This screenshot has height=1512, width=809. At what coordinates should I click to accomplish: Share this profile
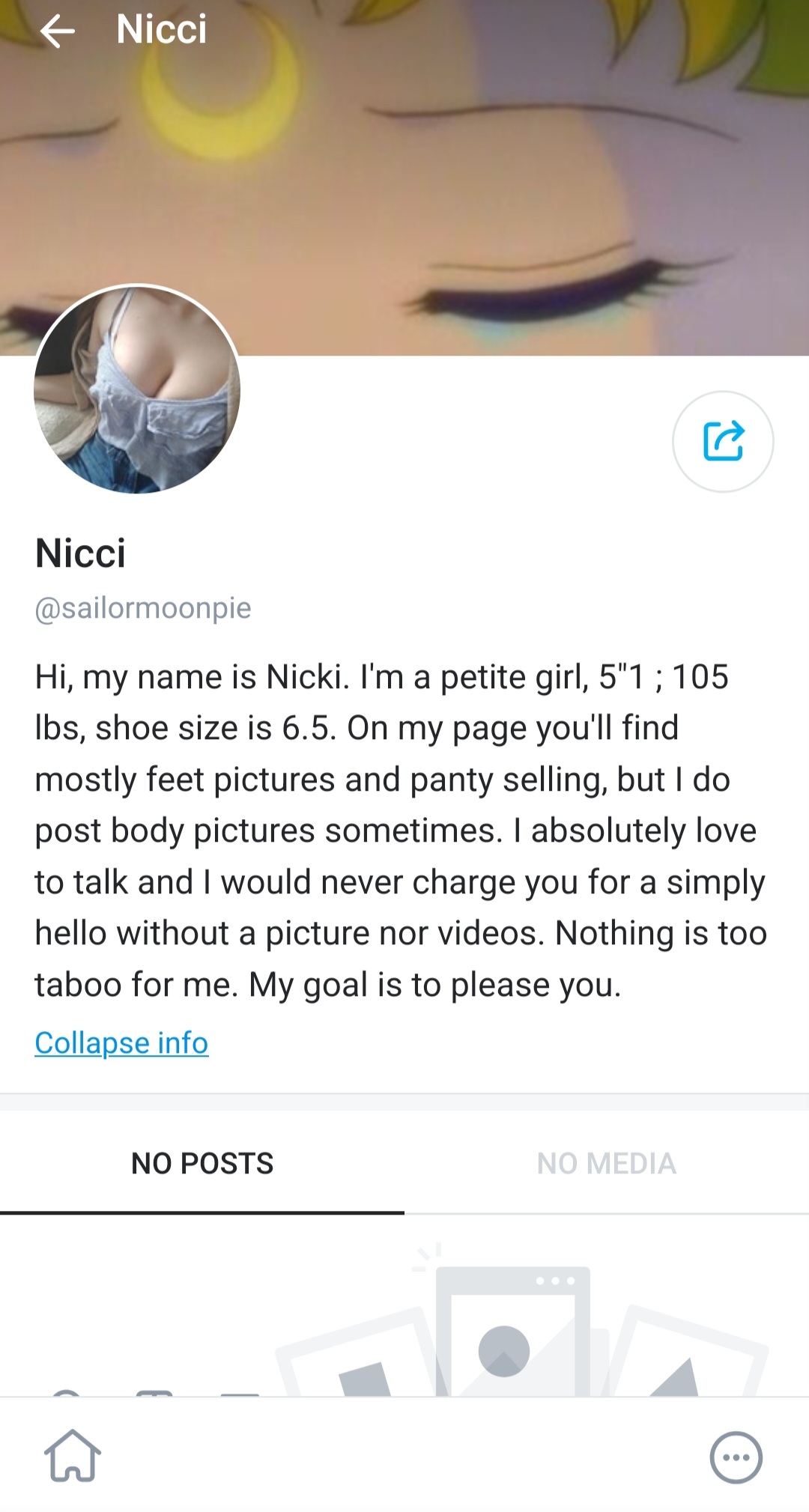tap(723, 441)
